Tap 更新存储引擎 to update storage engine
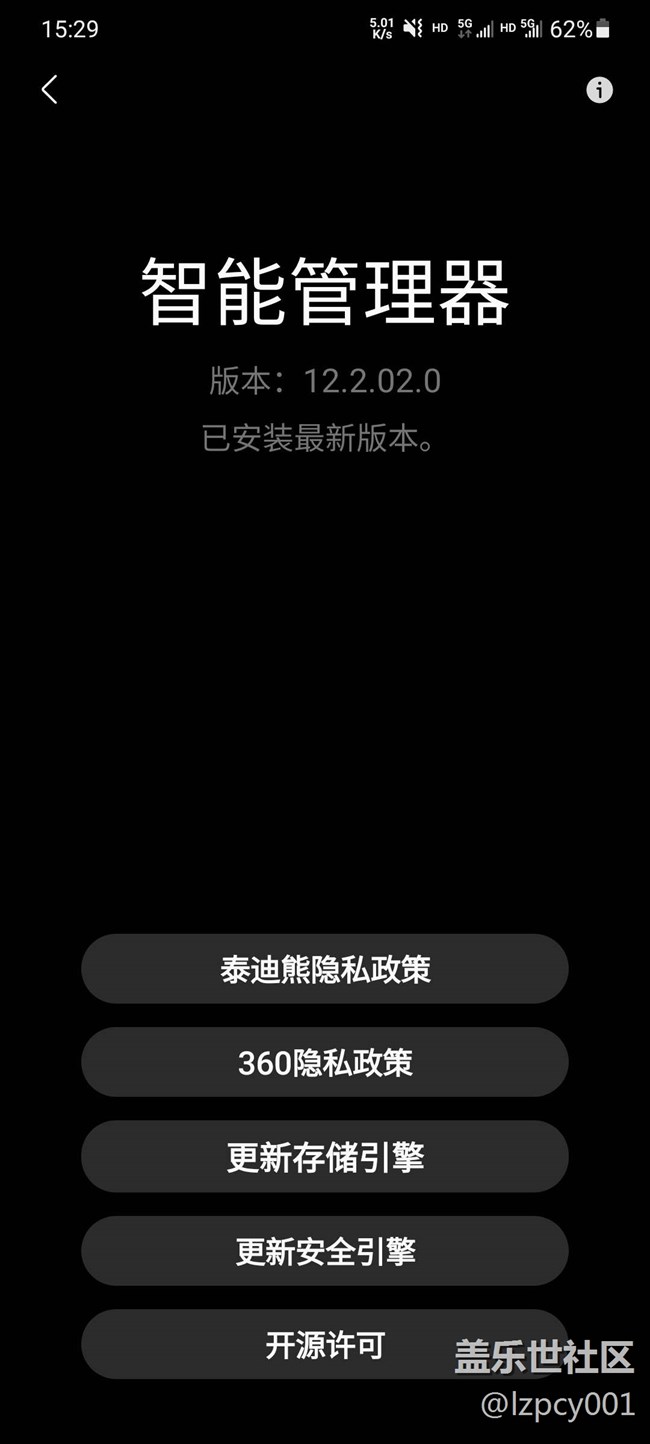 pyautogui.click(x=325, y=1157)
